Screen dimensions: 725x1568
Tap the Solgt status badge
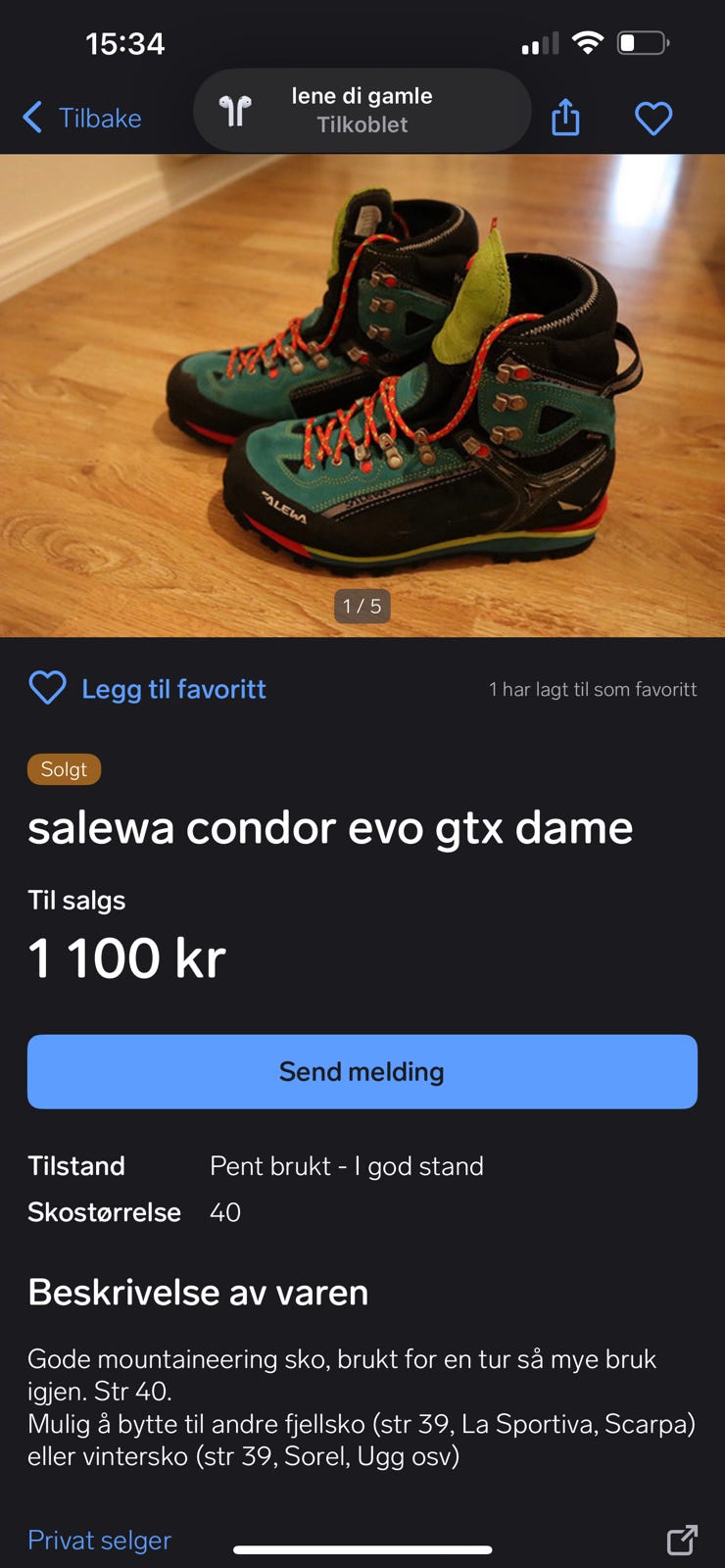(64, 769)
